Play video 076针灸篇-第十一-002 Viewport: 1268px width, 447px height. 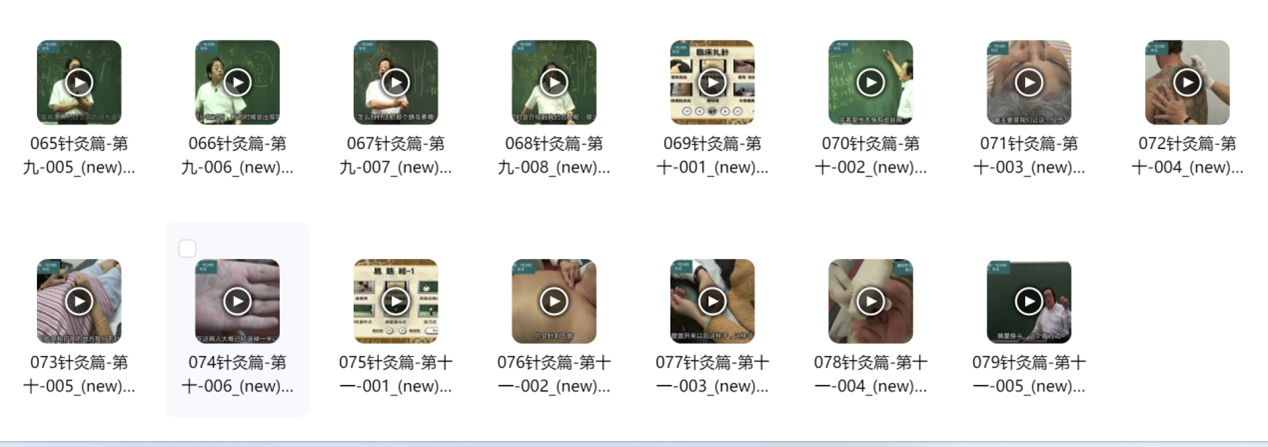554,301
